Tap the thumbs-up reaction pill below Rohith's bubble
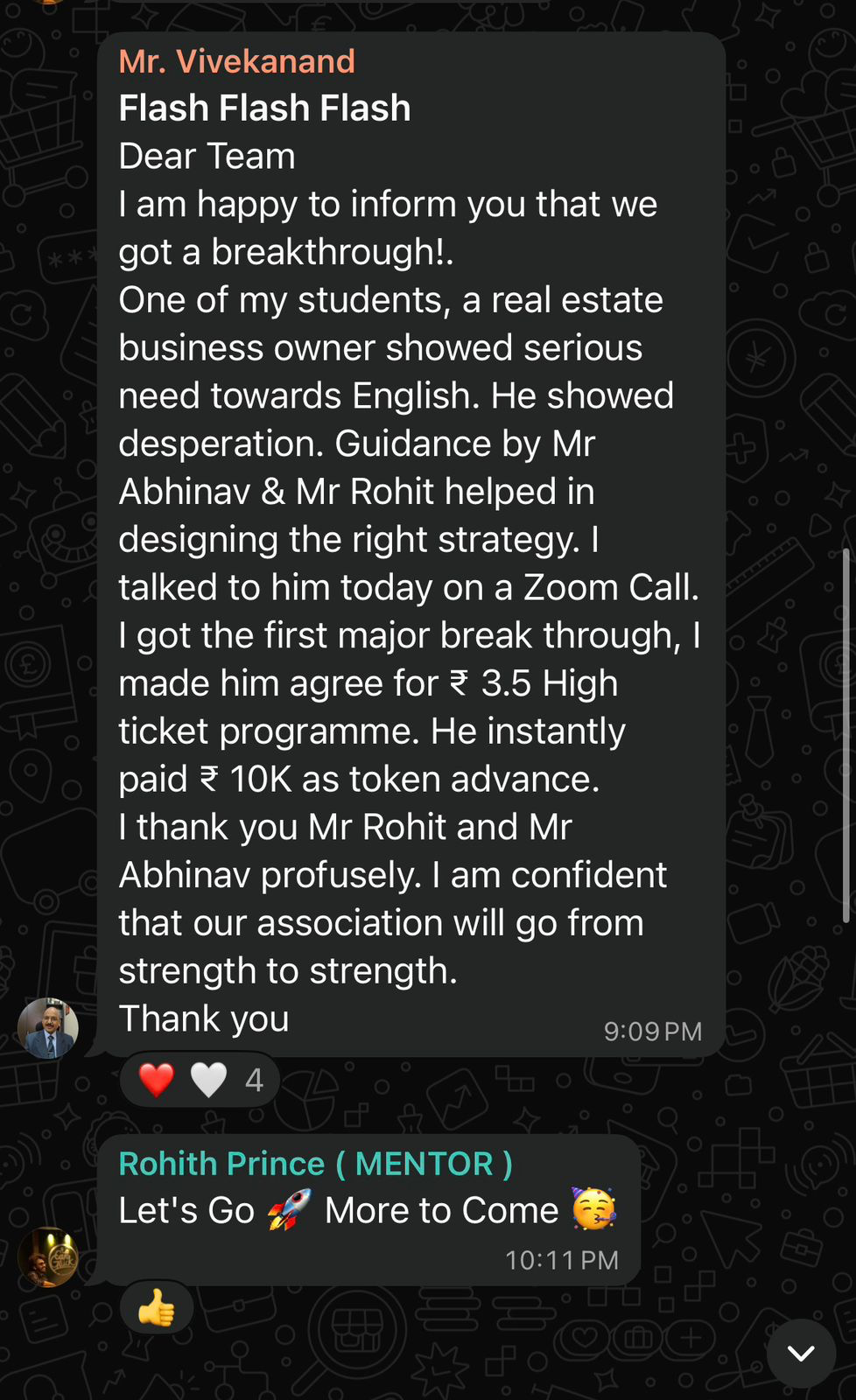856x1400 pixels. 156,1306
